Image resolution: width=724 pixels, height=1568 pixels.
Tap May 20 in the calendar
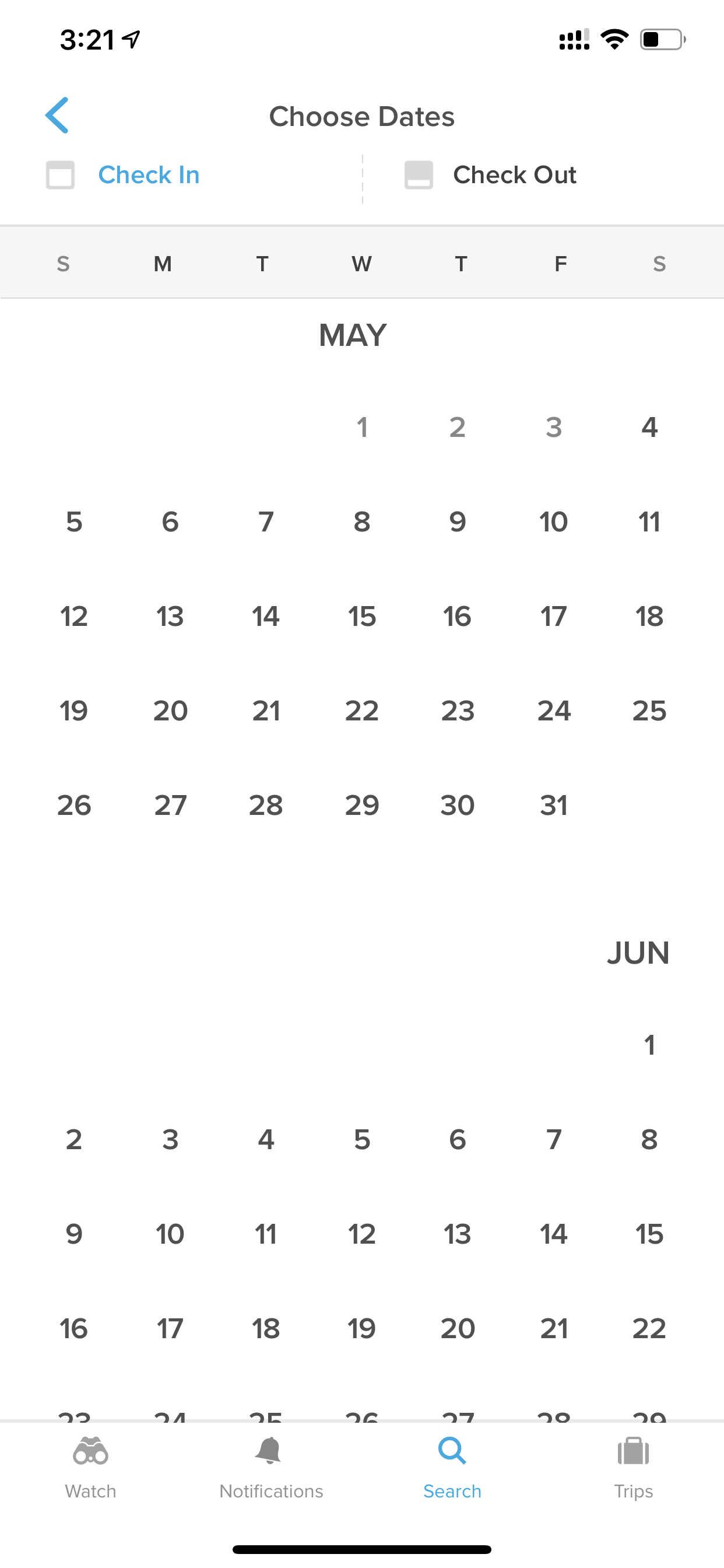[170, 711]
